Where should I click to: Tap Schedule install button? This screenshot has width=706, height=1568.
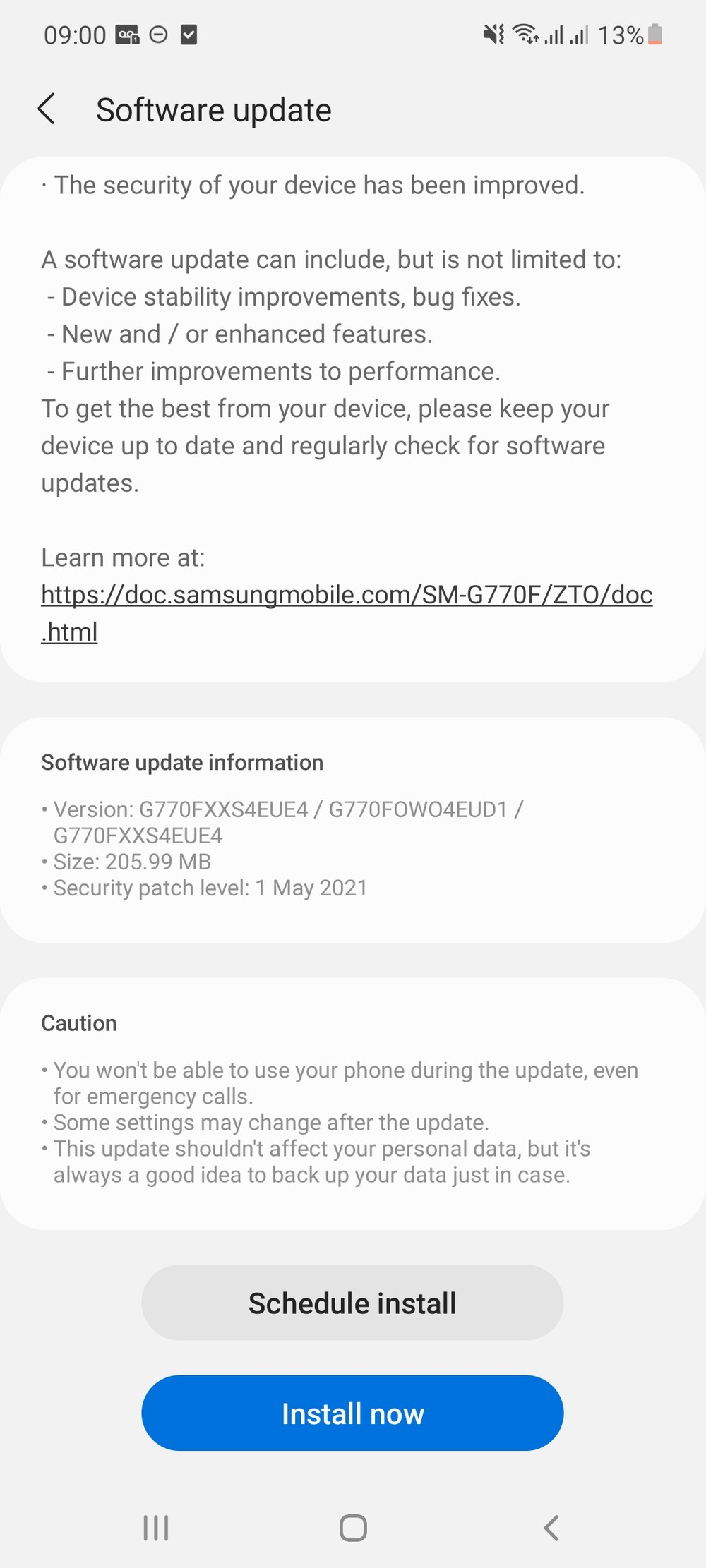[x=352, y=1303]
